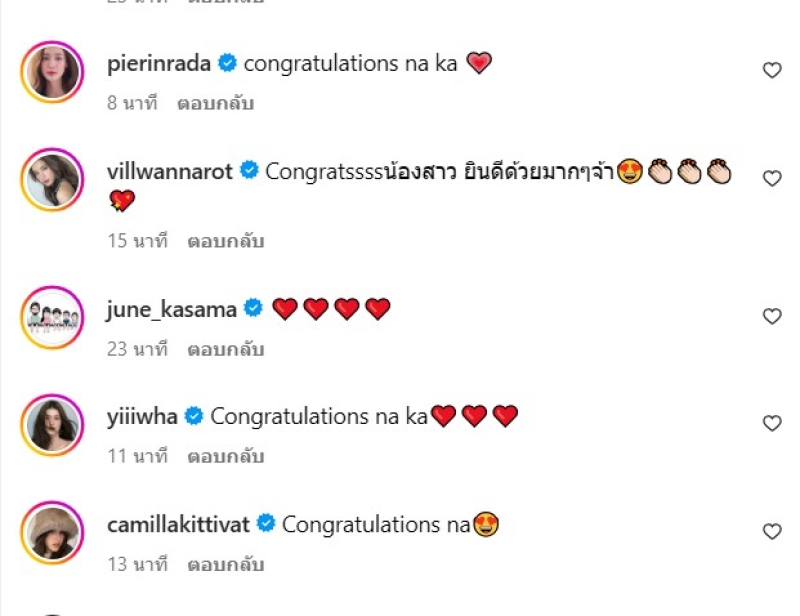
Task: Open villwannarot's profile picture
Action: [52, 180]
